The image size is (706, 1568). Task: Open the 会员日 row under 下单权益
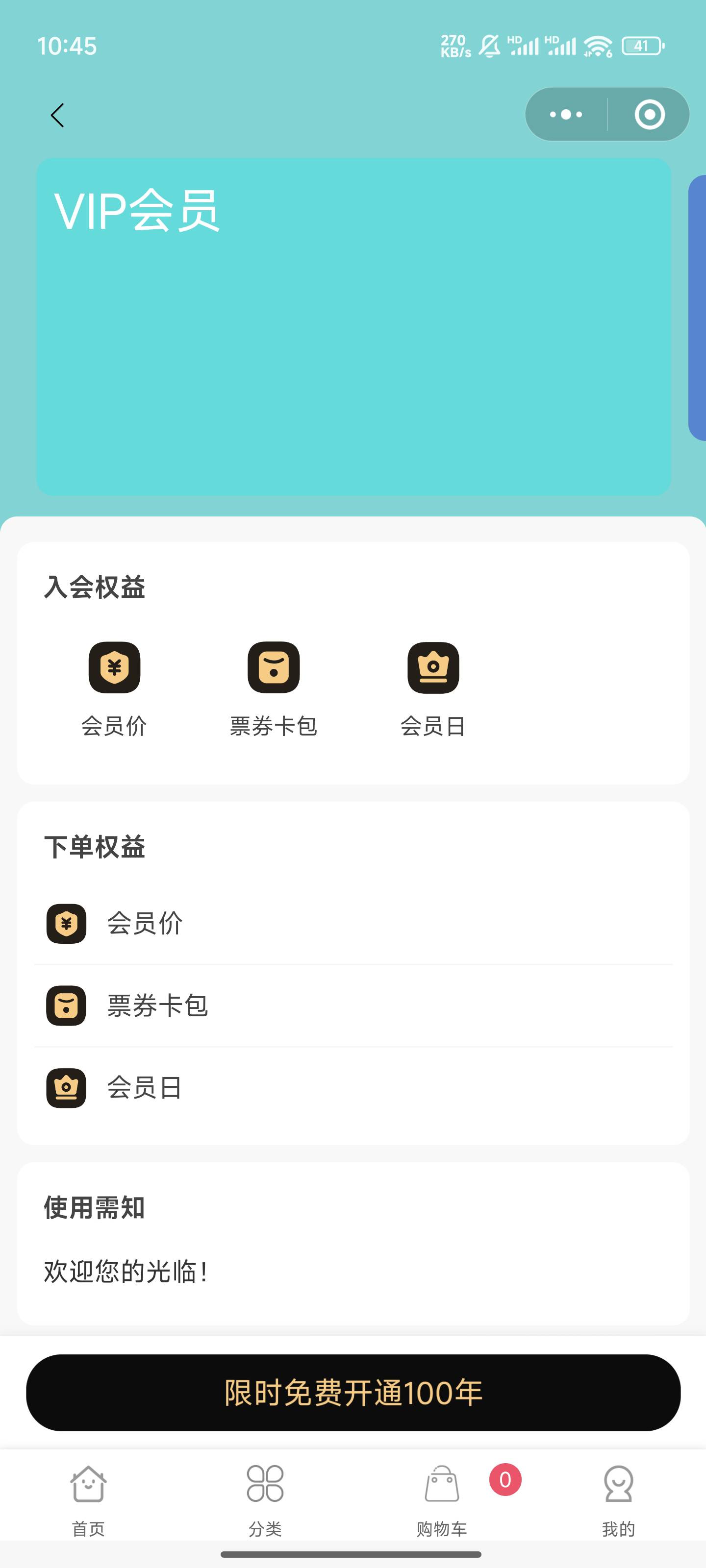click(353, 1088)
